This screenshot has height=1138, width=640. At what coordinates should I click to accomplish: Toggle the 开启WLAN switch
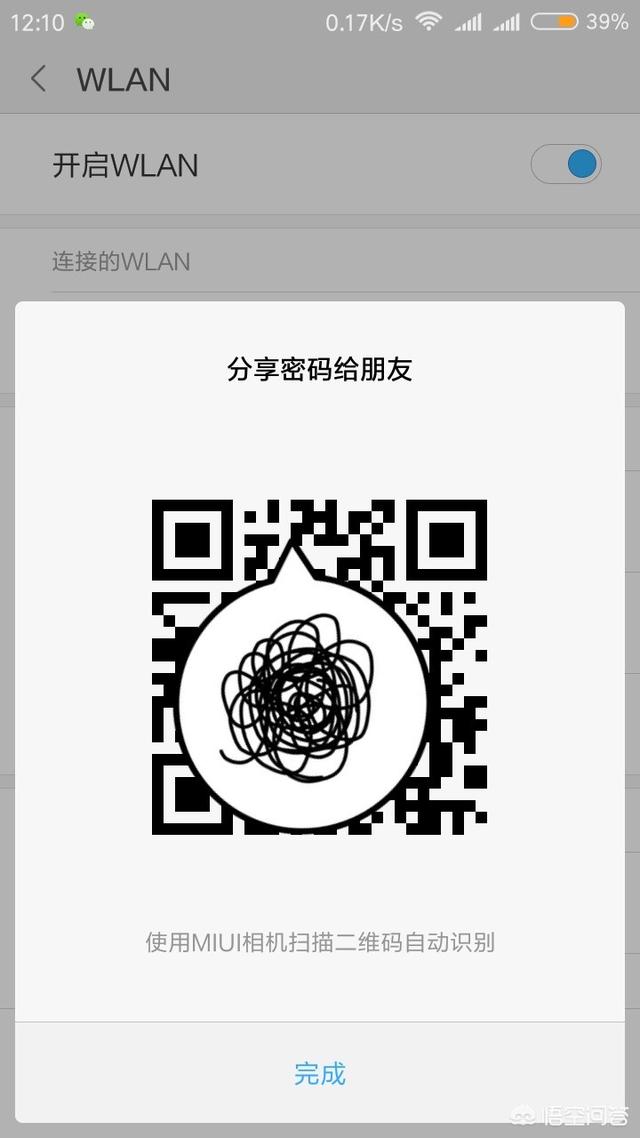(566, 164)
